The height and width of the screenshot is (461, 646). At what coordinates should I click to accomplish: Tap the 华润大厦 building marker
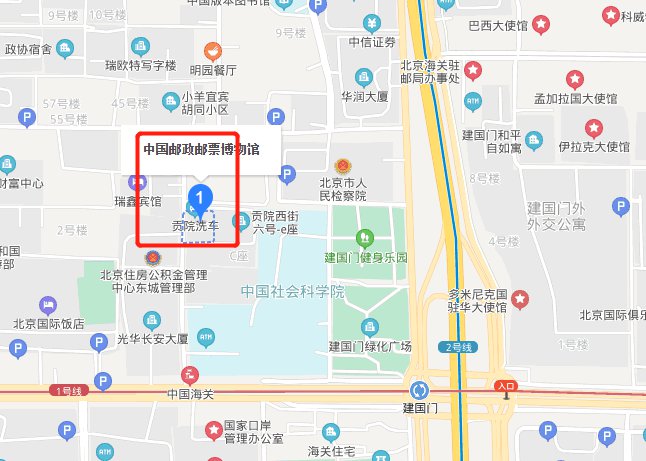click(x=363, y=78)
